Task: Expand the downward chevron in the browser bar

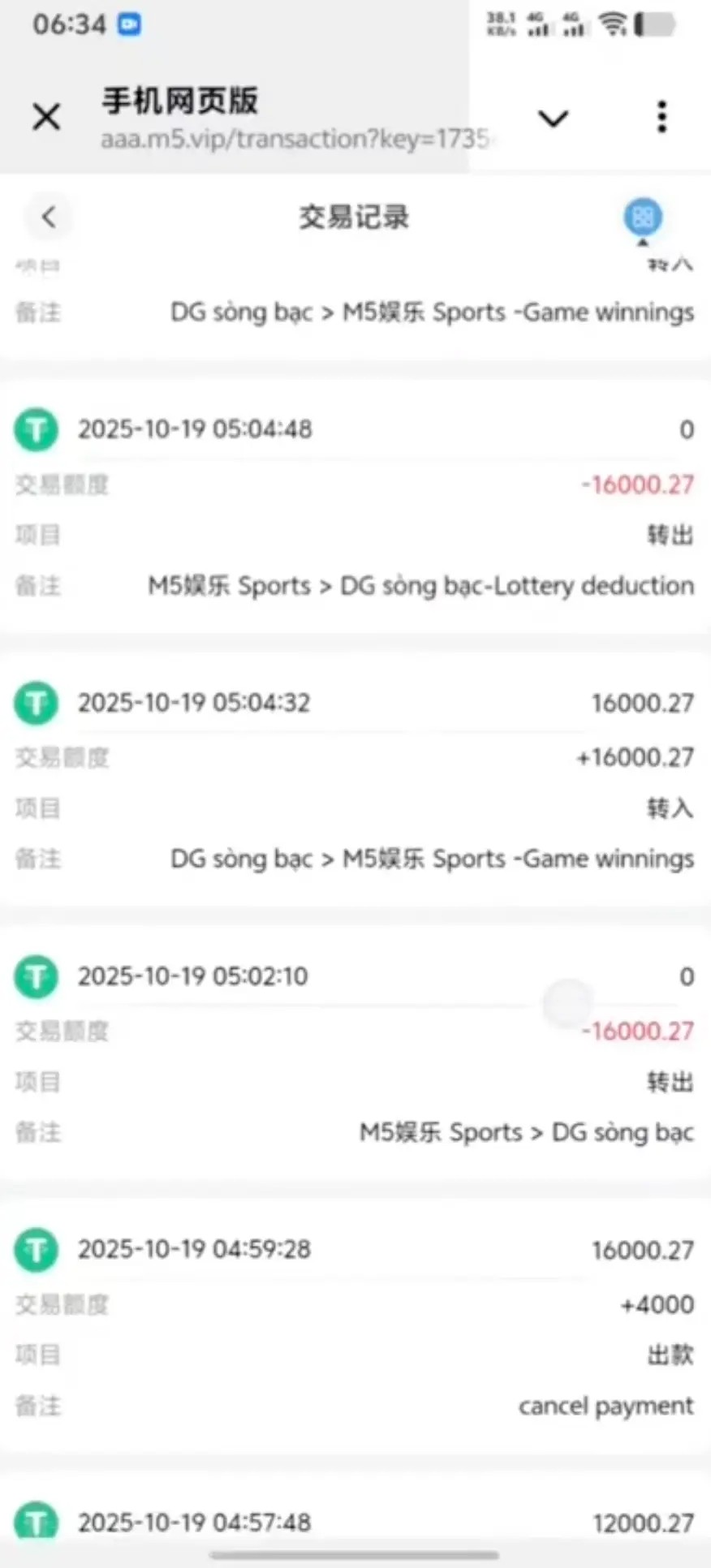Action: (554, 118)
